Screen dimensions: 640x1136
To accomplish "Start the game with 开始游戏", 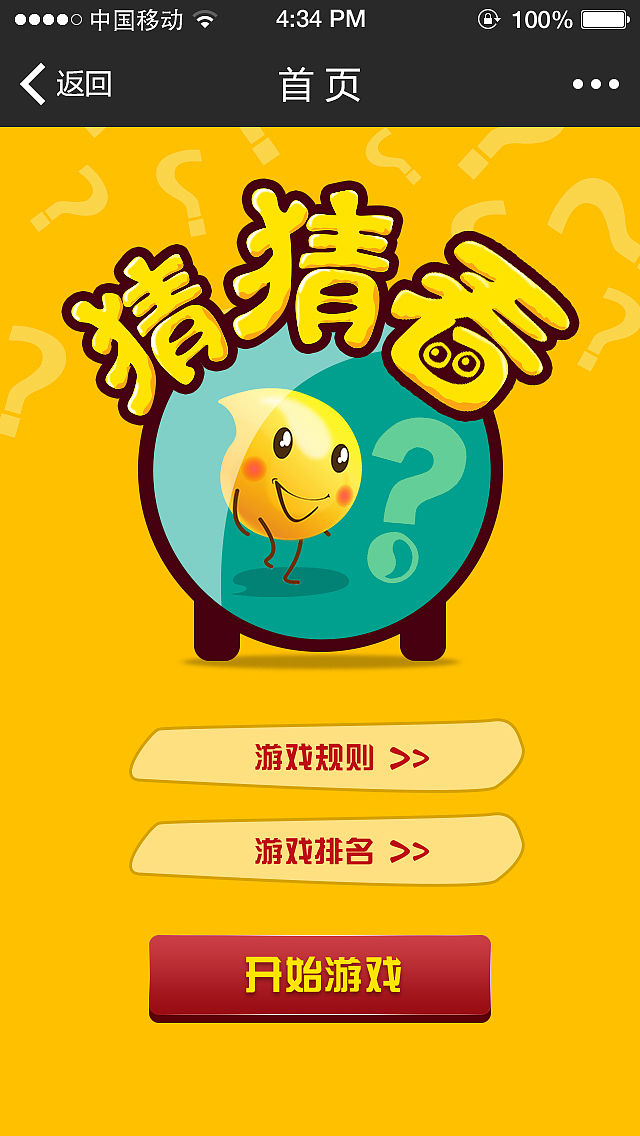I will coord(320,976).
